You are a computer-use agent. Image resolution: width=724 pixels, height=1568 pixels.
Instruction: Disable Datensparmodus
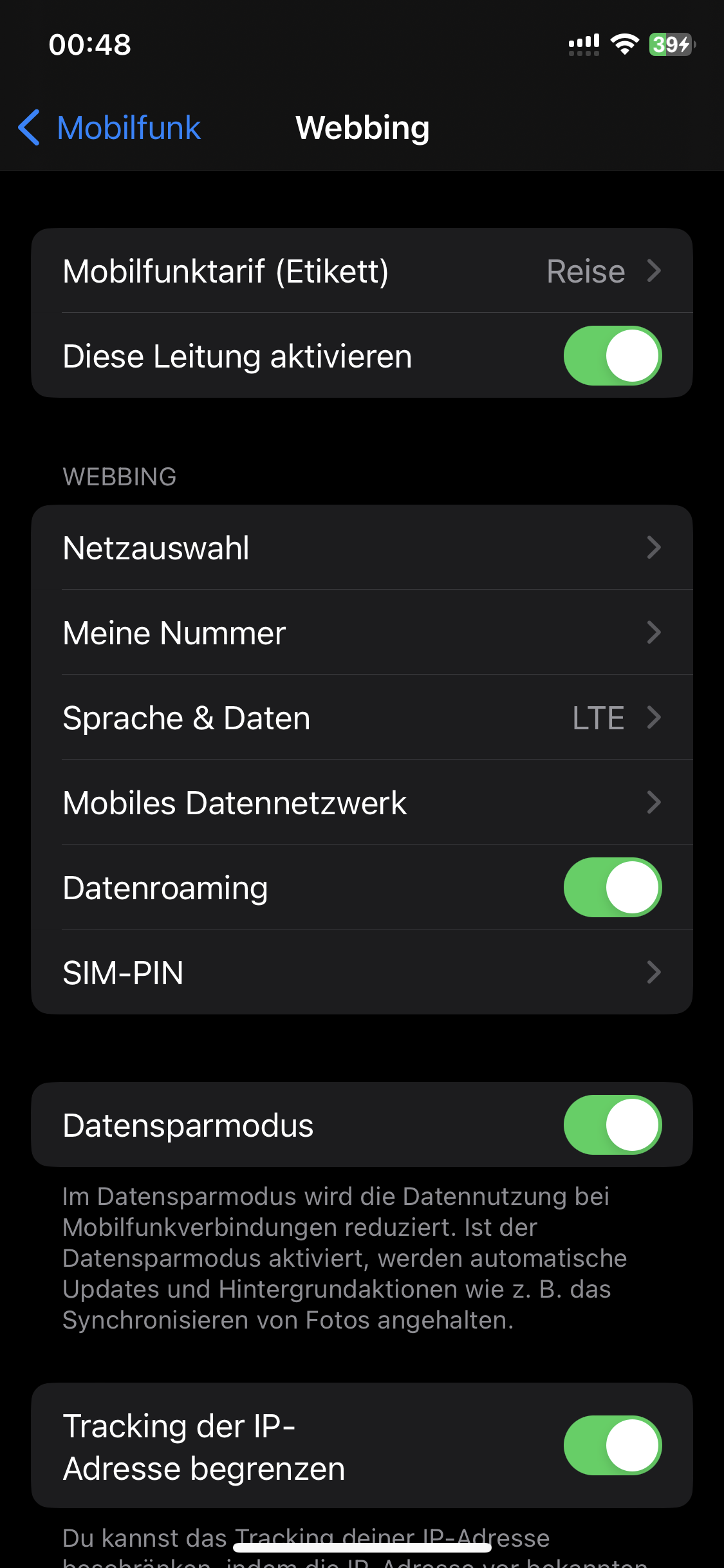[x=612, y=1125]
